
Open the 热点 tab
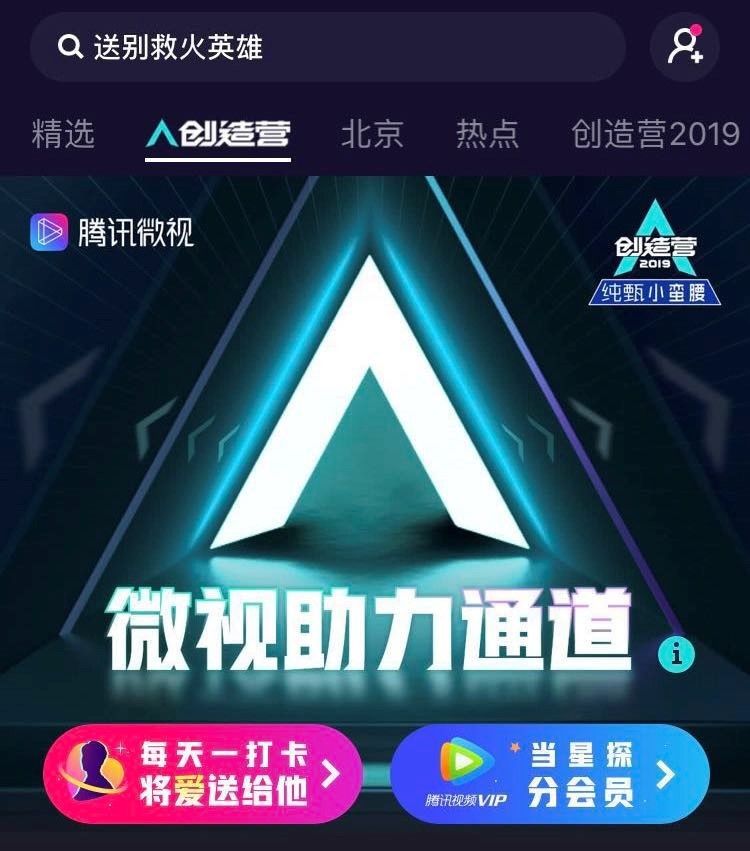487,134
